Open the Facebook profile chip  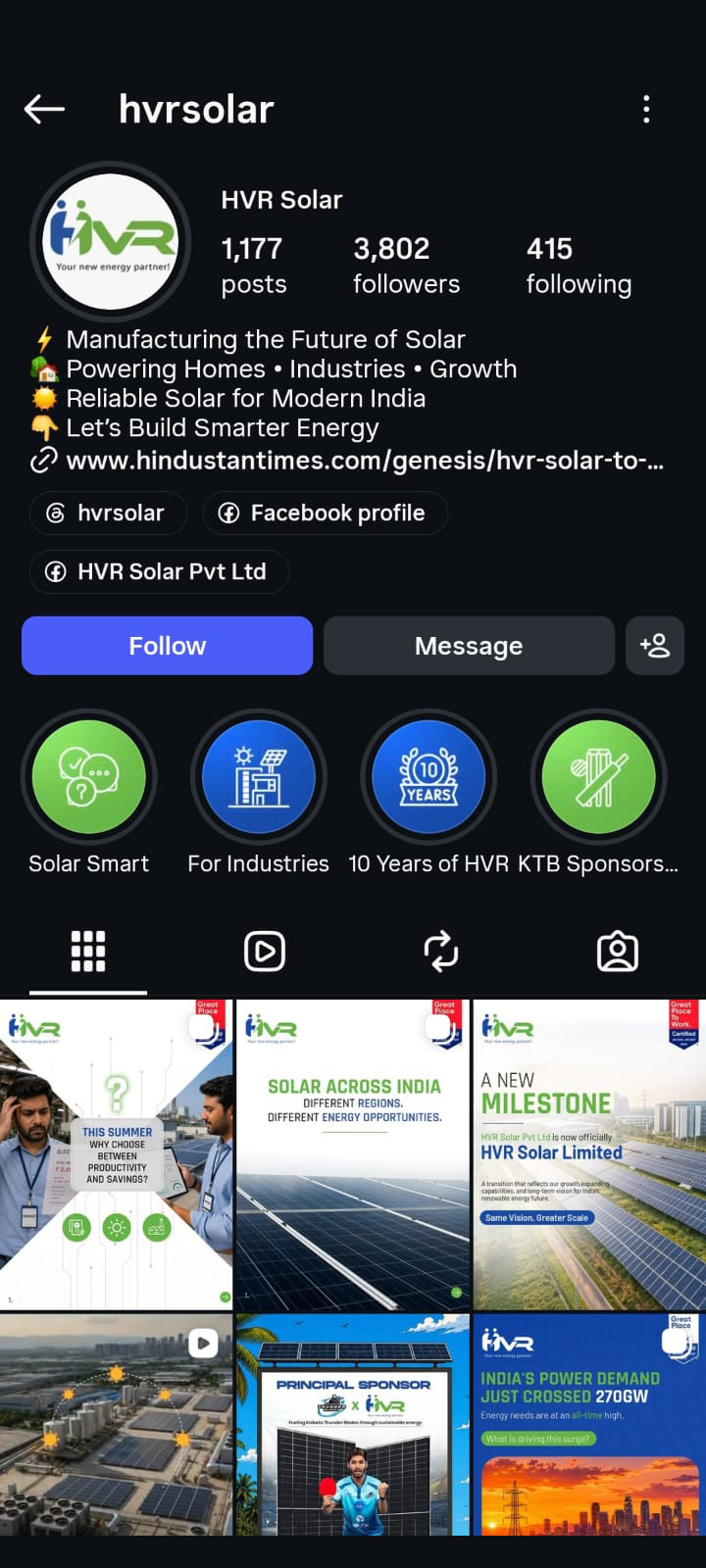(325, 513)
